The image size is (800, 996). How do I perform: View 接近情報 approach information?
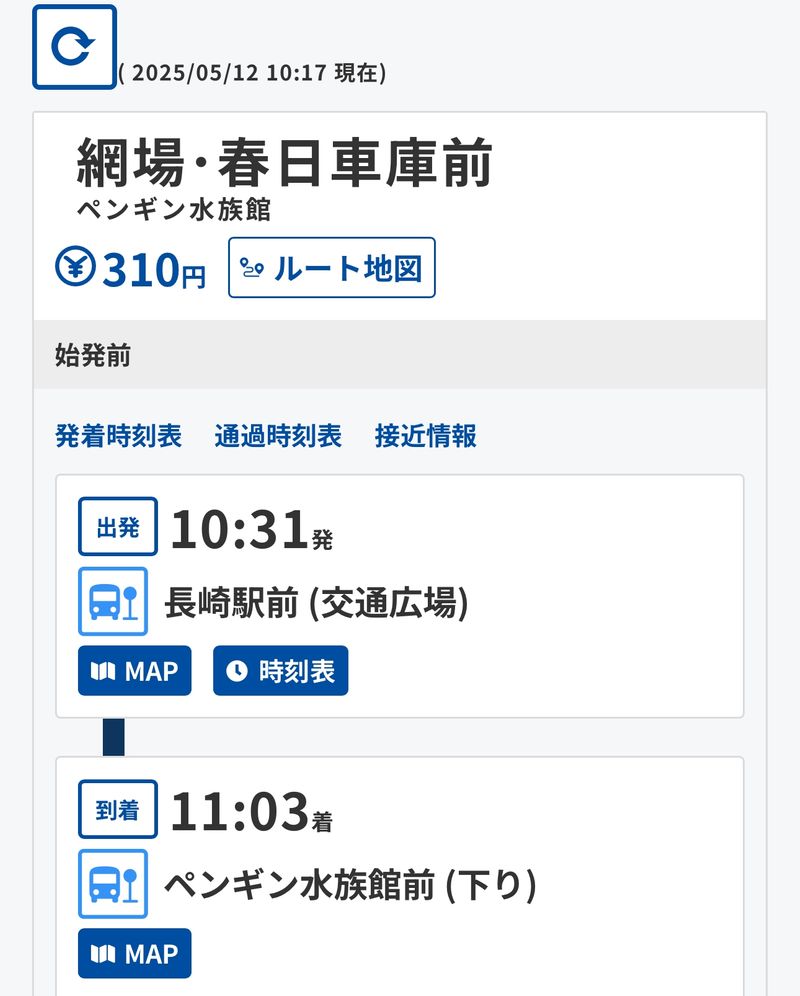(425, 436)
